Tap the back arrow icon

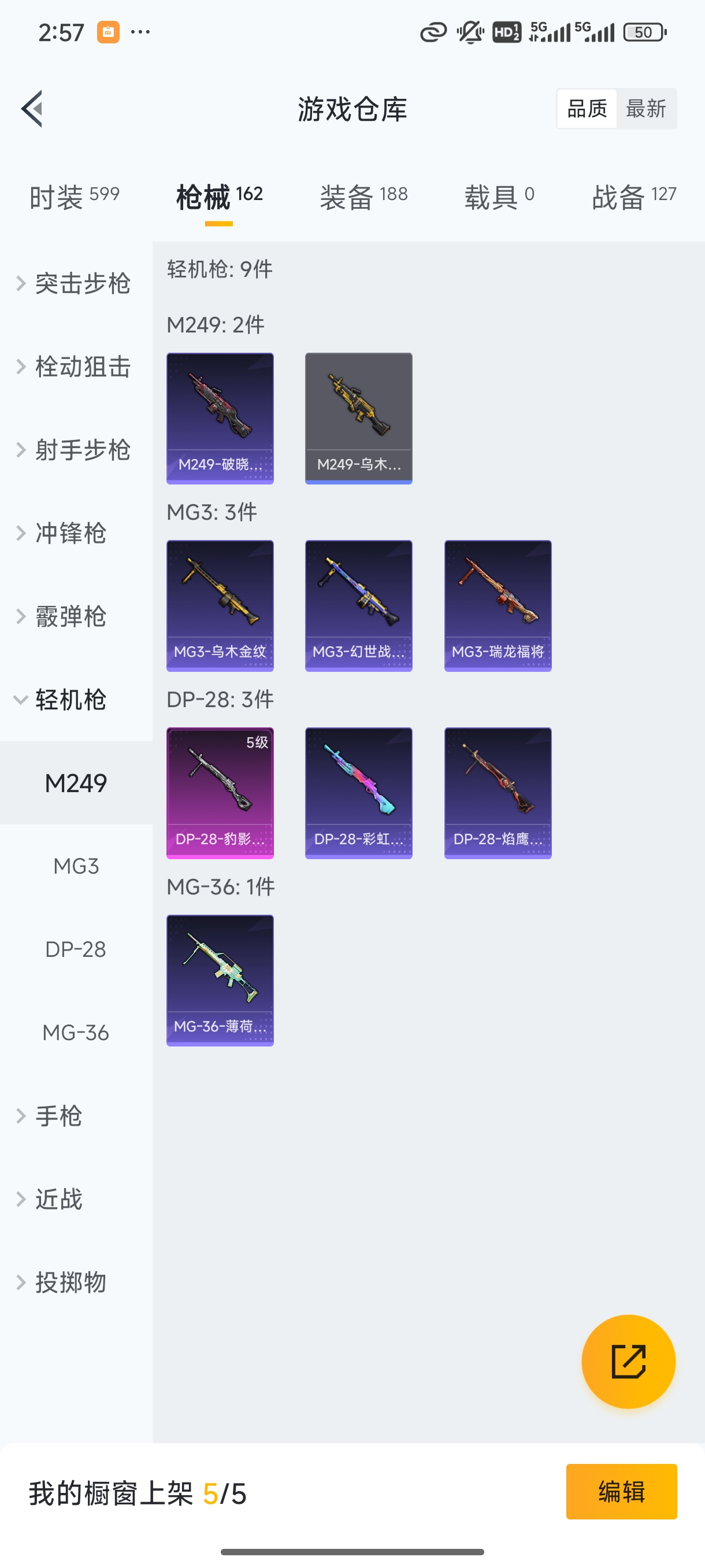[x=32, y=108]
